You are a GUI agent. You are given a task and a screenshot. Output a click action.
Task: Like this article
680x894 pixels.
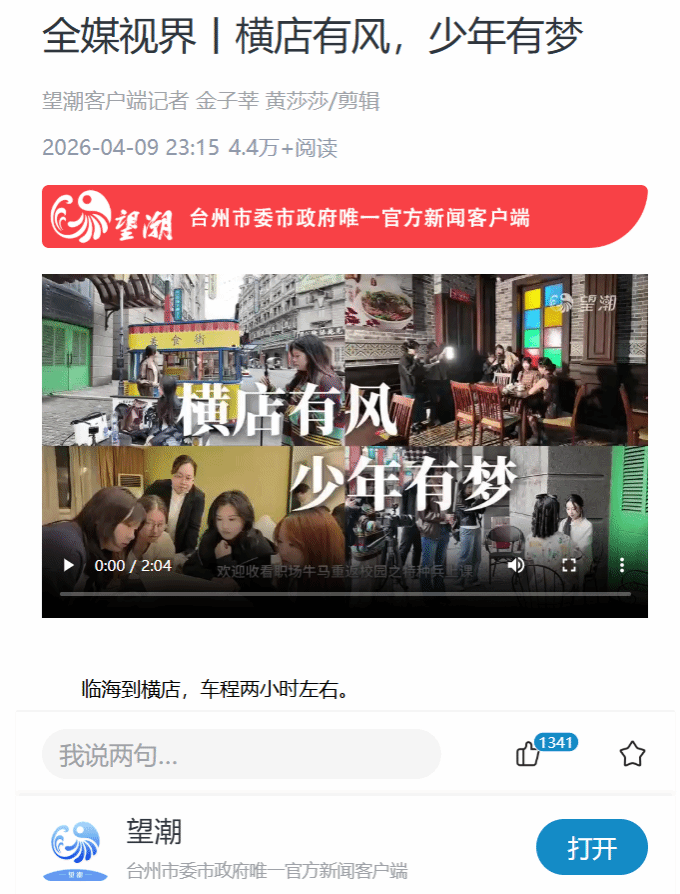(528, 755)
